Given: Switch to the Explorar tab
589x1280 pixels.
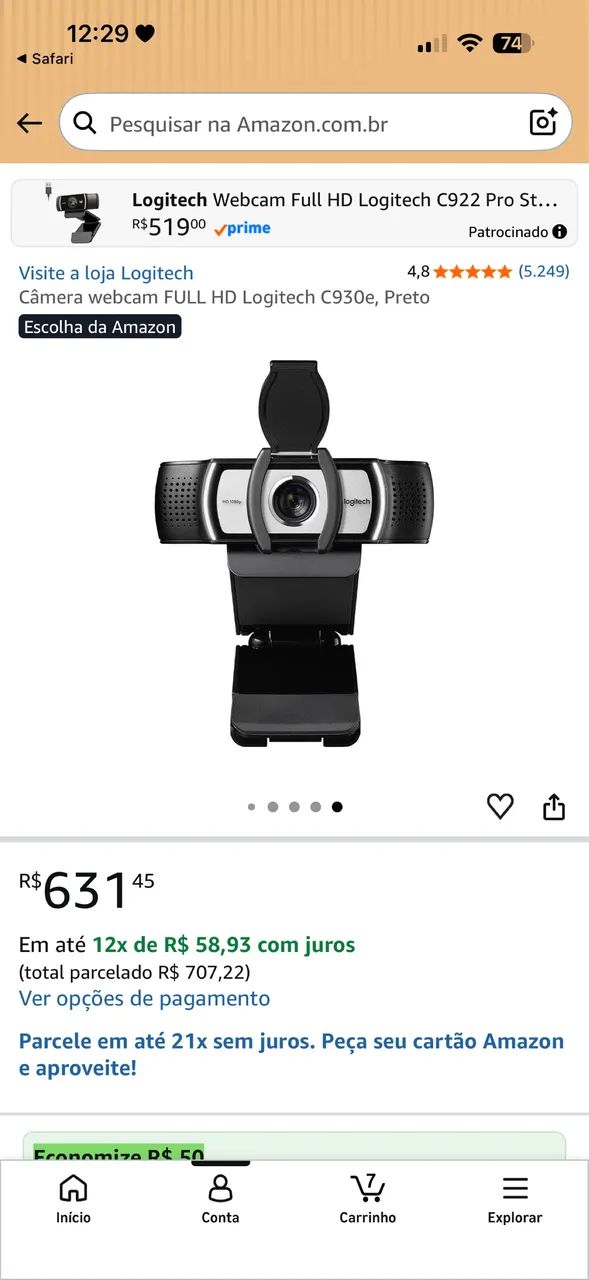Looking at the screenshot, I should click(x=515, y=1199).
